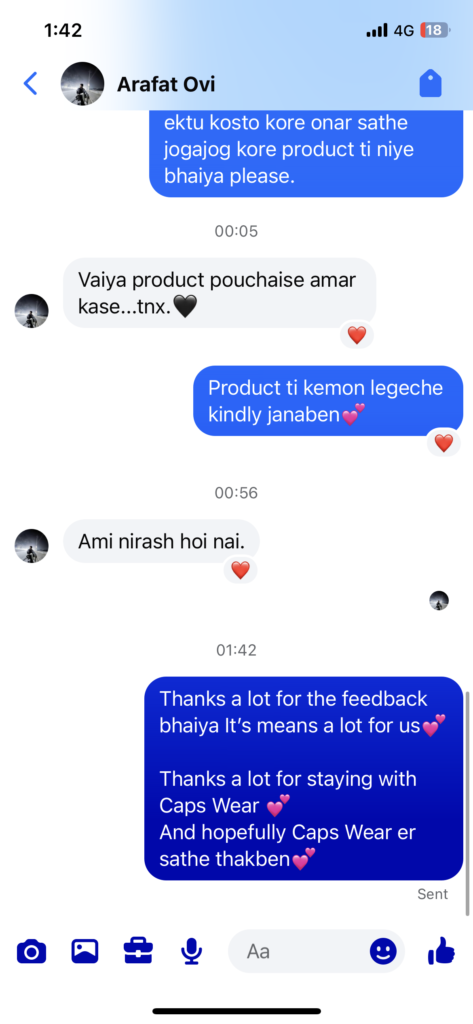Open Arafat Ovi's profile header
This screenshot has width=473, height=1024.
coord(138,84)
